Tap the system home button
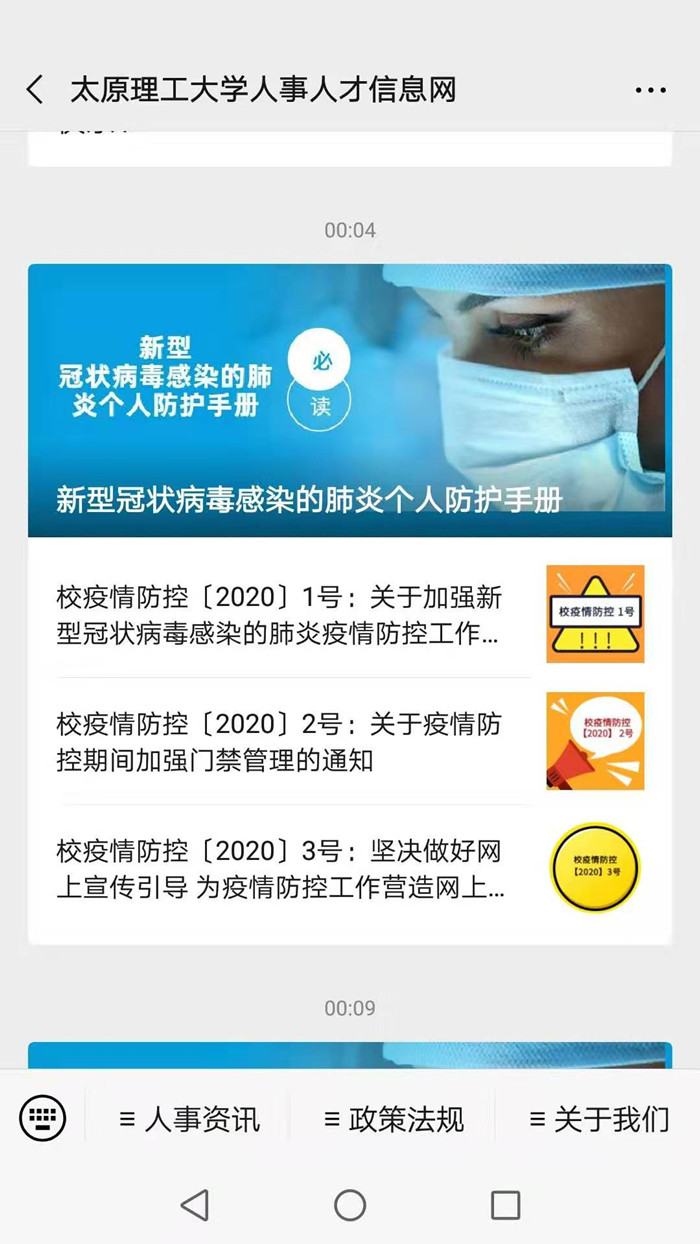 (350, 1205)
